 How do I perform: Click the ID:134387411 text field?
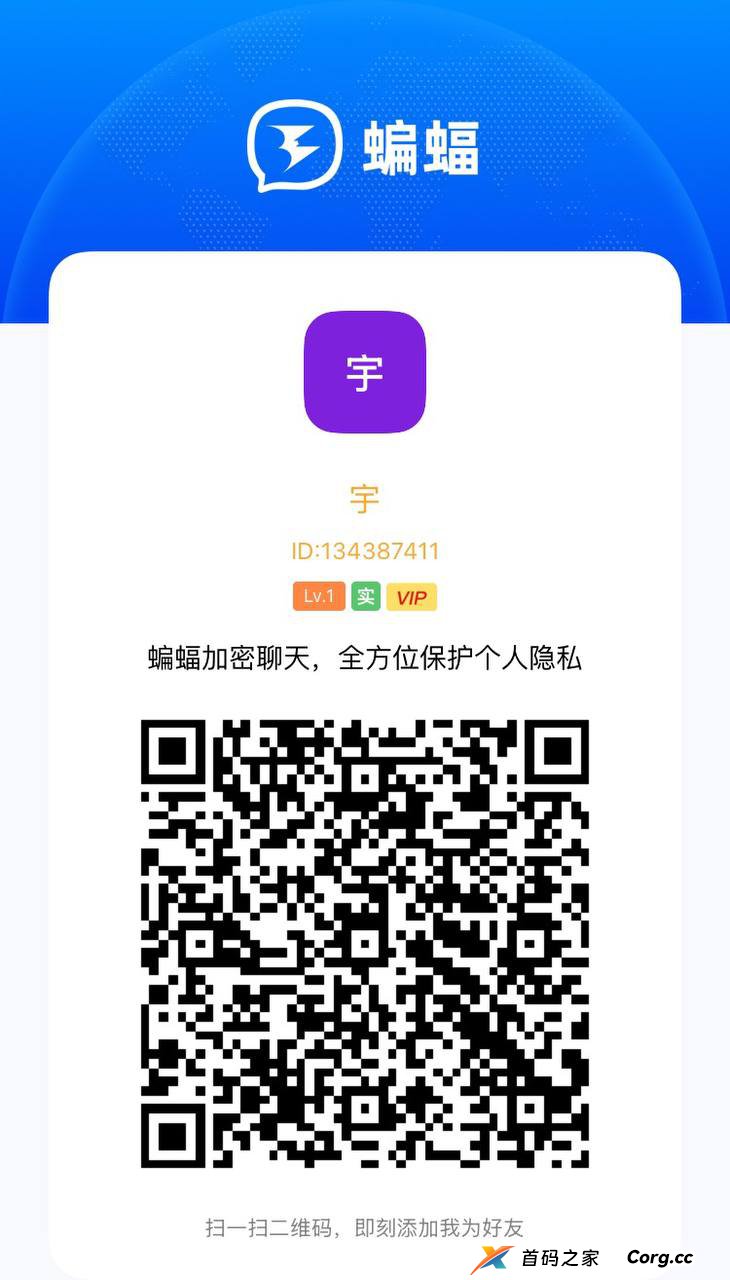coord(364,551)
